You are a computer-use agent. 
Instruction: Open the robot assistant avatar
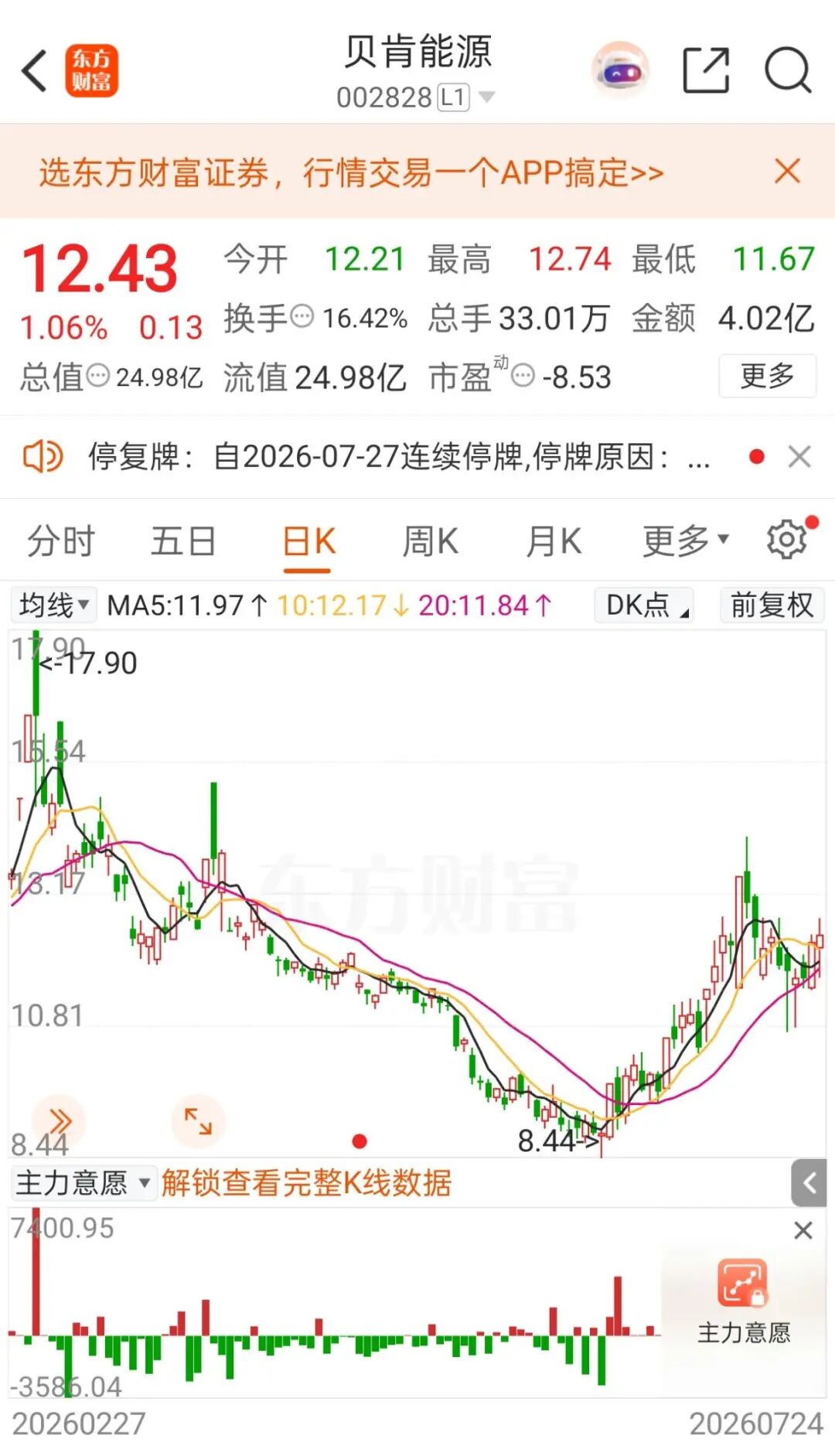tap(620, 71)
